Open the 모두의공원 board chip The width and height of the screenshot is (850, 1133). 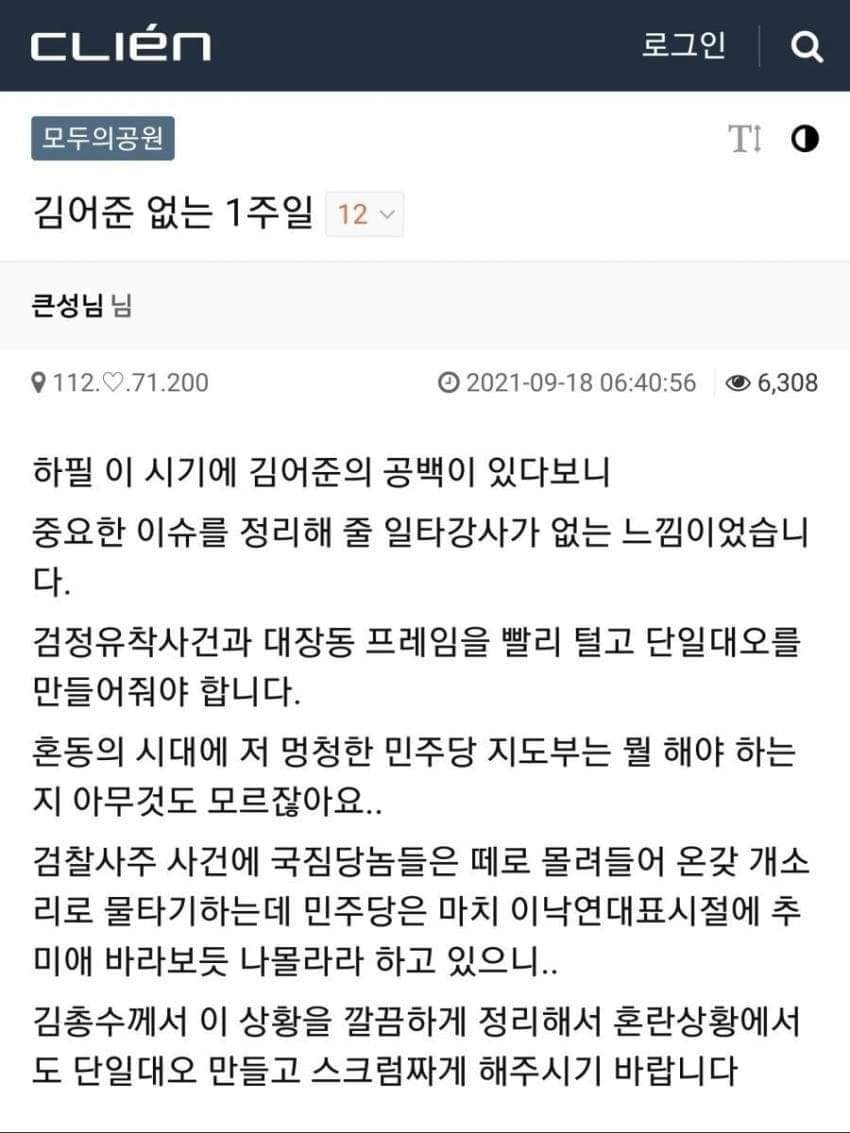[x=103, y=140]
